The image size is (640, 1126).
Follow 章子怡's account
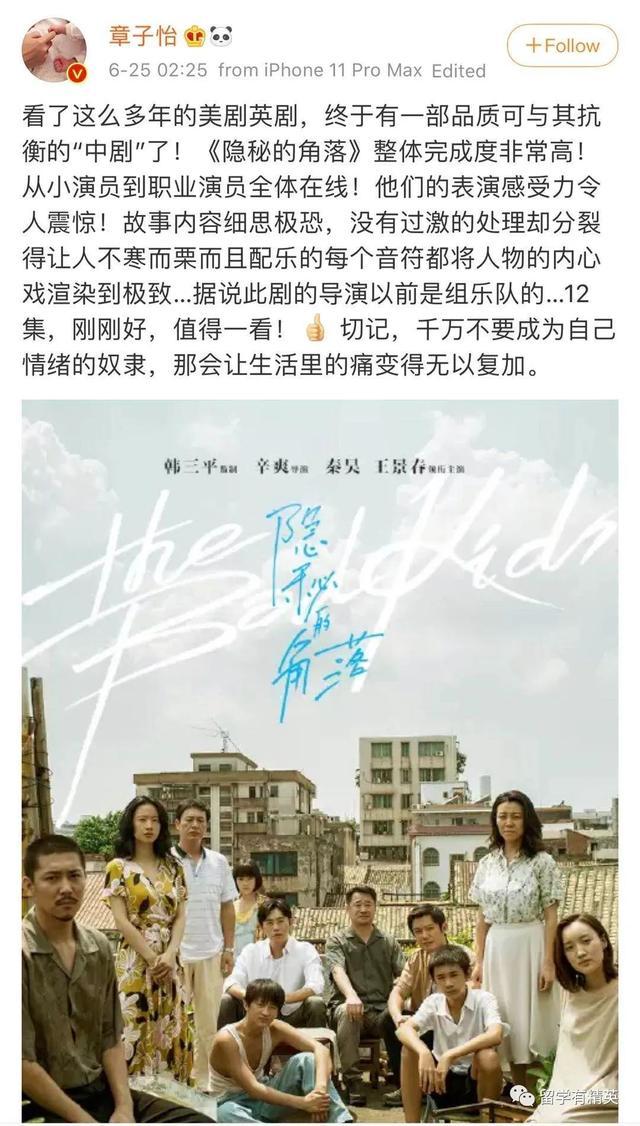click(x=562, y=46)
